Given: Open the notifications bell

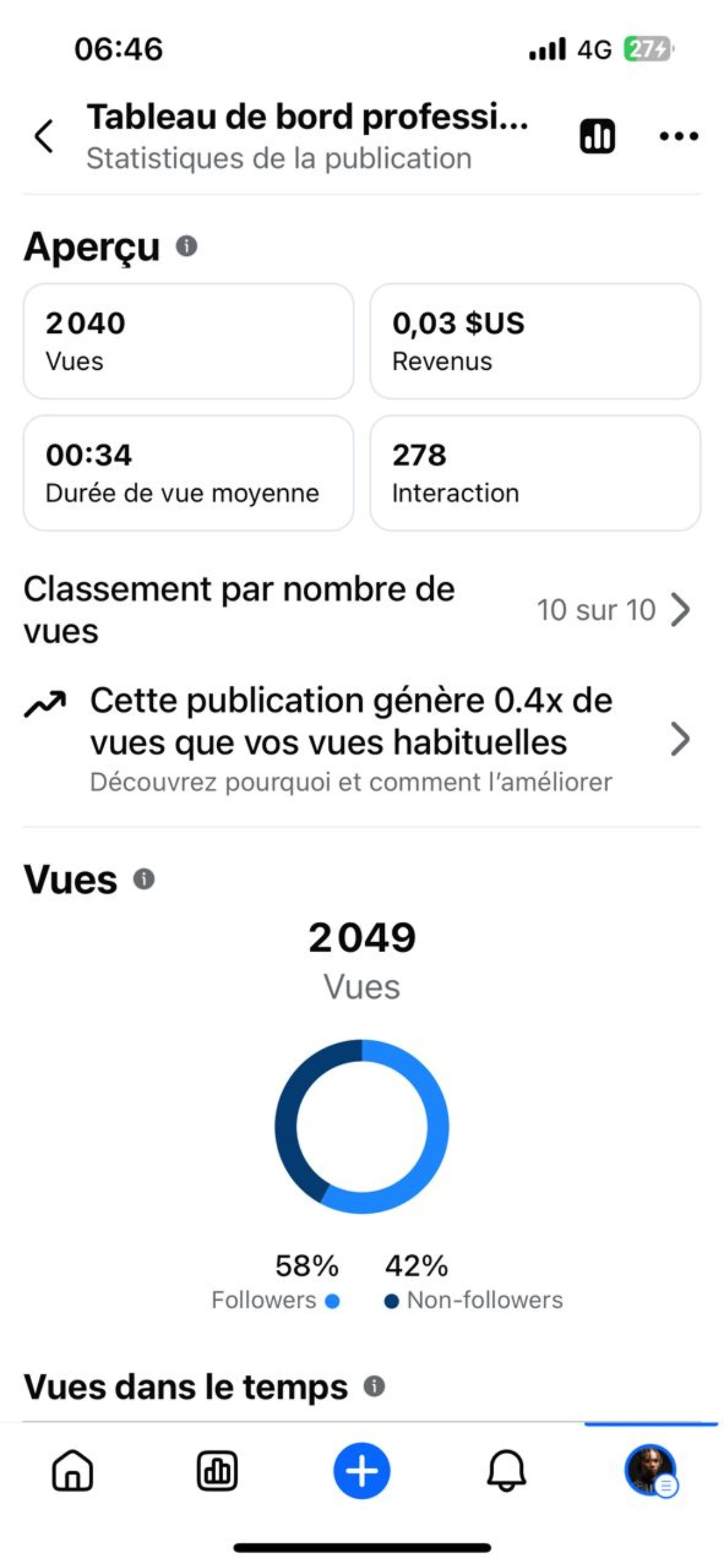Looking at the screenshot, I should pyautogui.click(x=506, y=1472).
